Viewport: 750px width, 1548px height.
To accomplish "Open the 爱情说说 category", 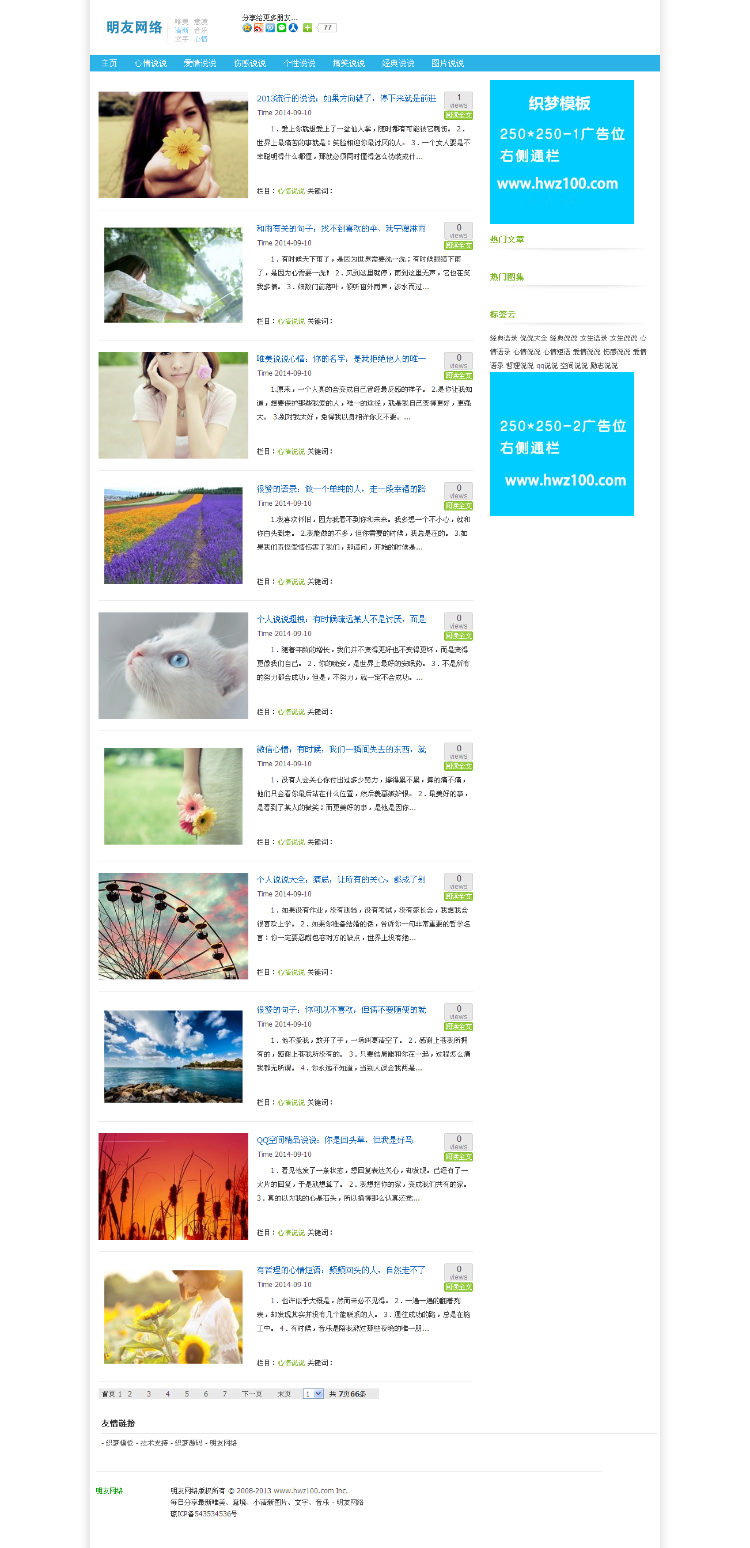I will point(200,63).
